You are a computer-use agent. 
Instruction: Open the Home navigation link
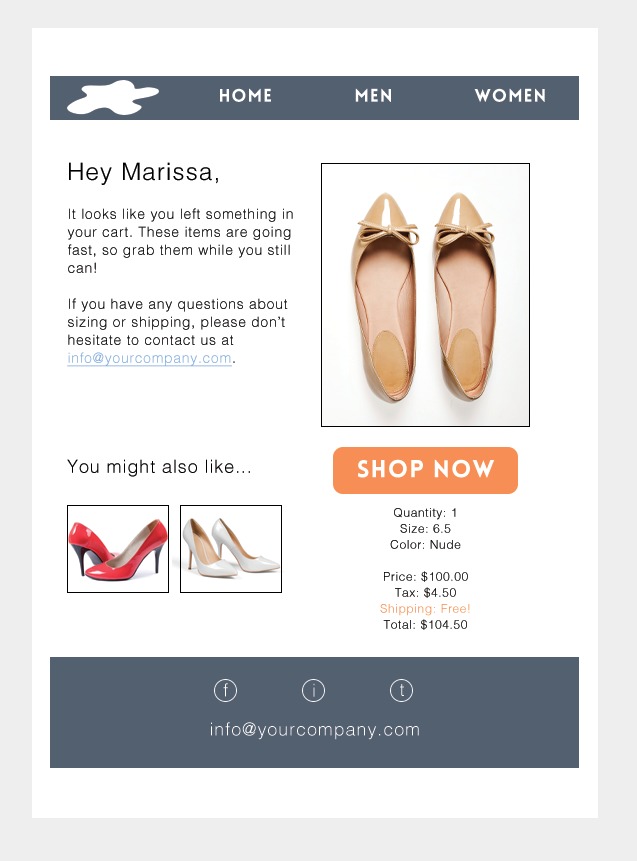coord(245,96)
